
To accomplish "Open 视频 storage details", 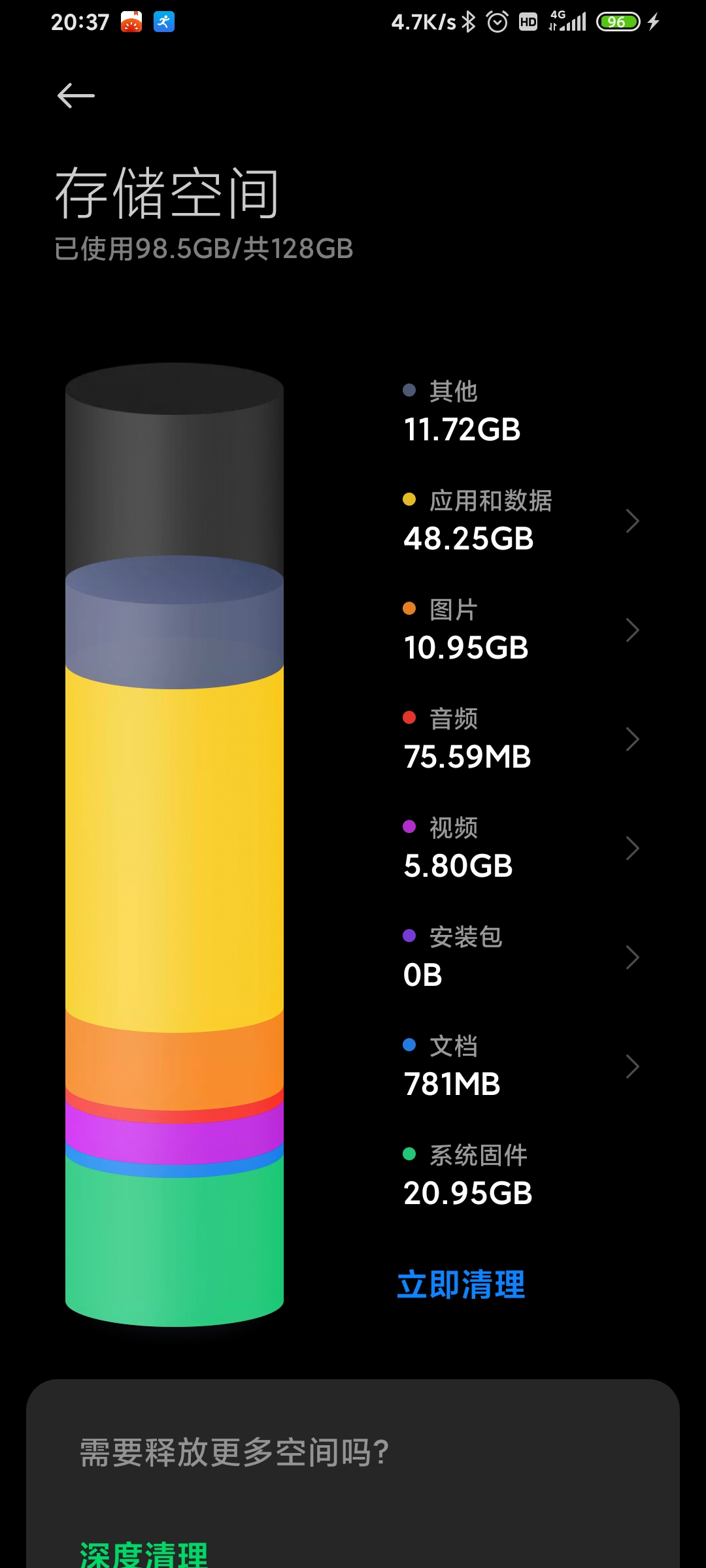I will pos(521,848).
